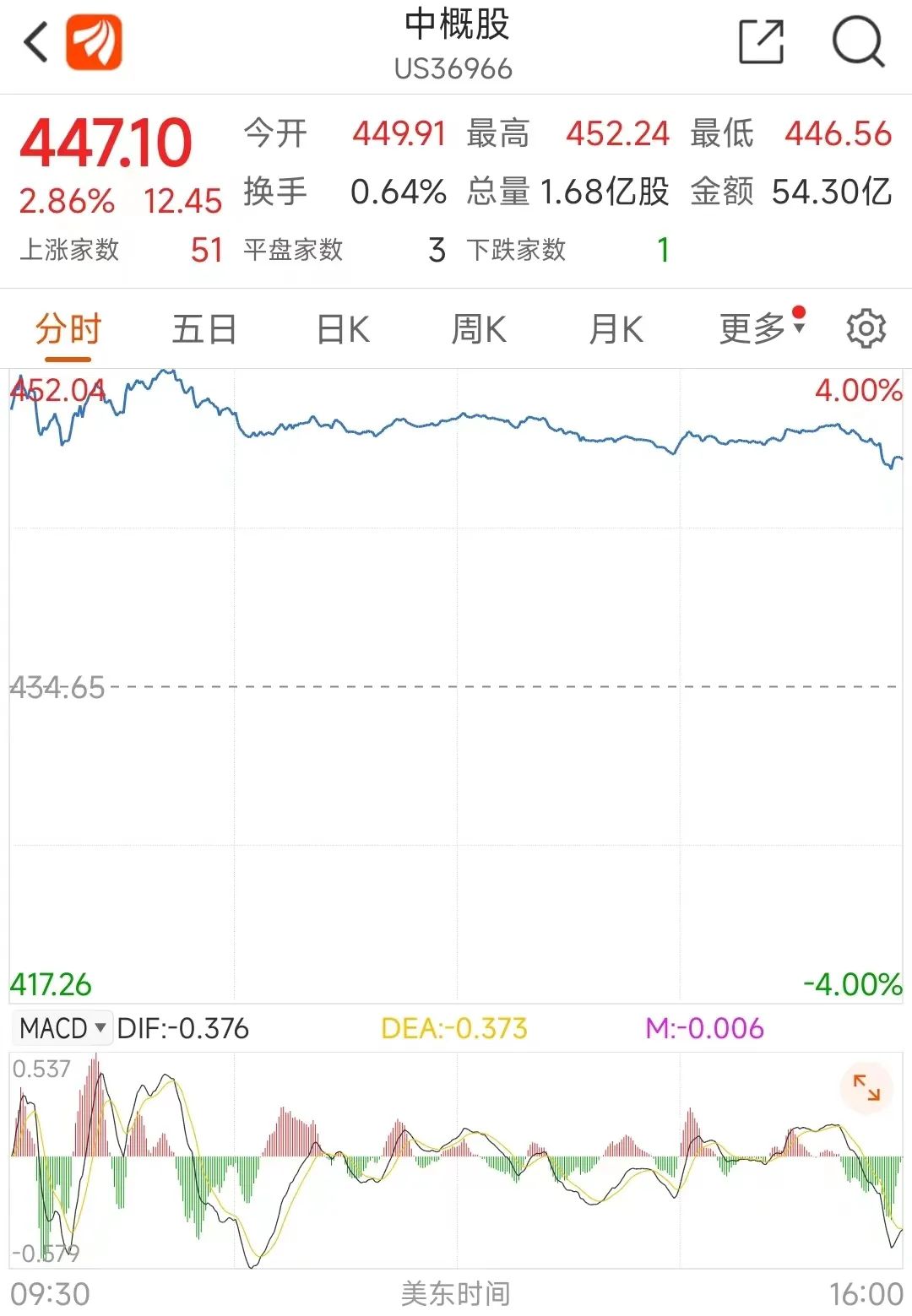
Task: View the 月K chart
Action: click(616, 329)
